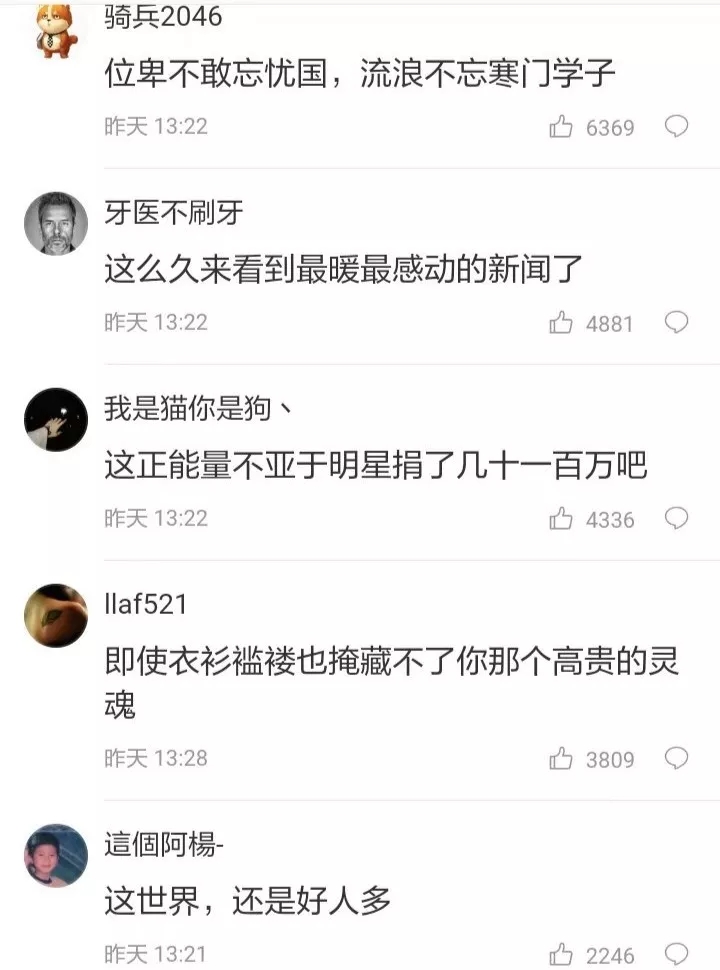Tap 這個阿楊-'s avatar photo
720x970 pixels.
point(56,855)
